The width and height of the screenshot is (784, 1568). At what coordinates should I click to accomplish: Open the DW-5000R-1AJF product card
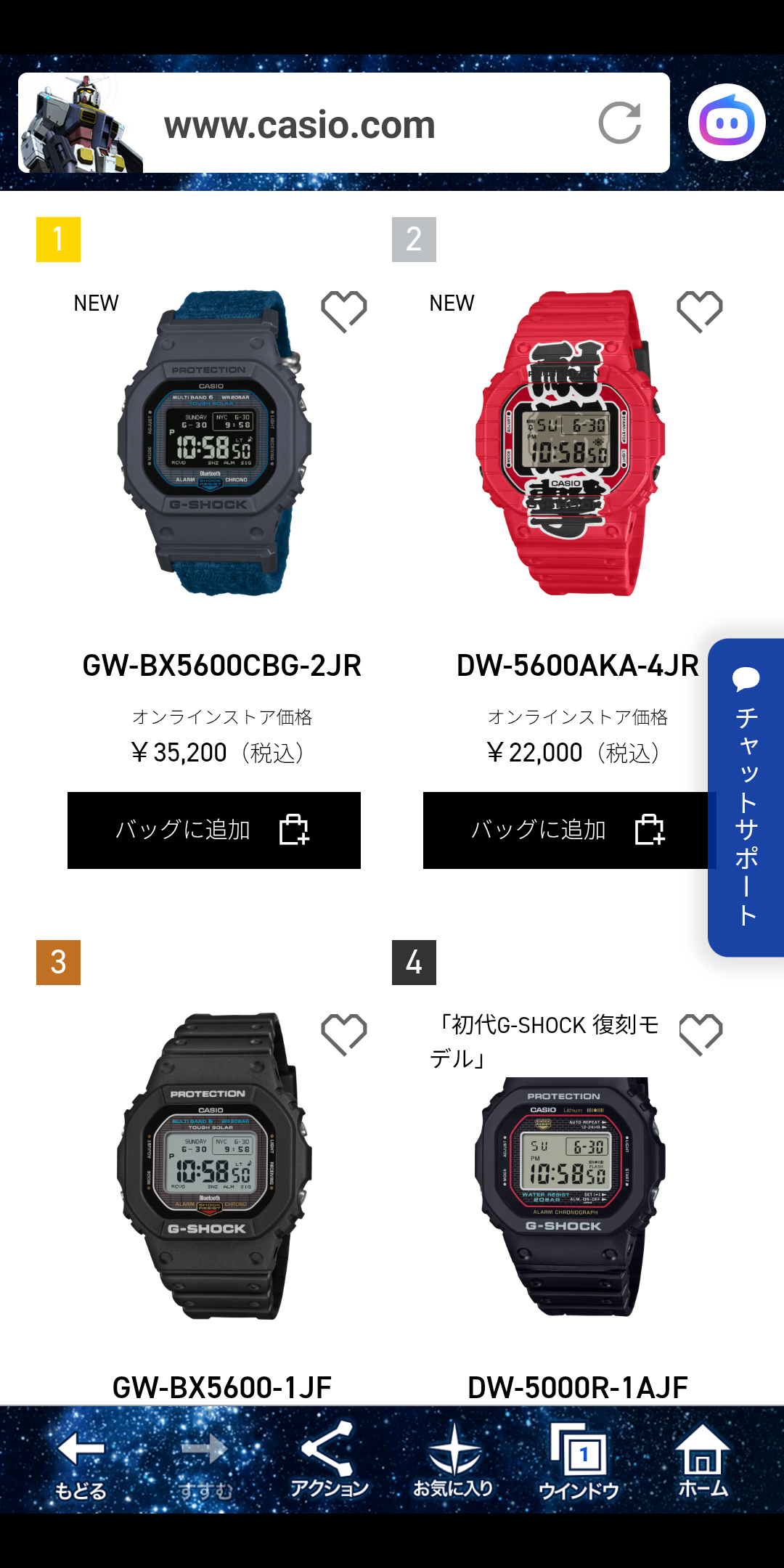(571, 1196)
